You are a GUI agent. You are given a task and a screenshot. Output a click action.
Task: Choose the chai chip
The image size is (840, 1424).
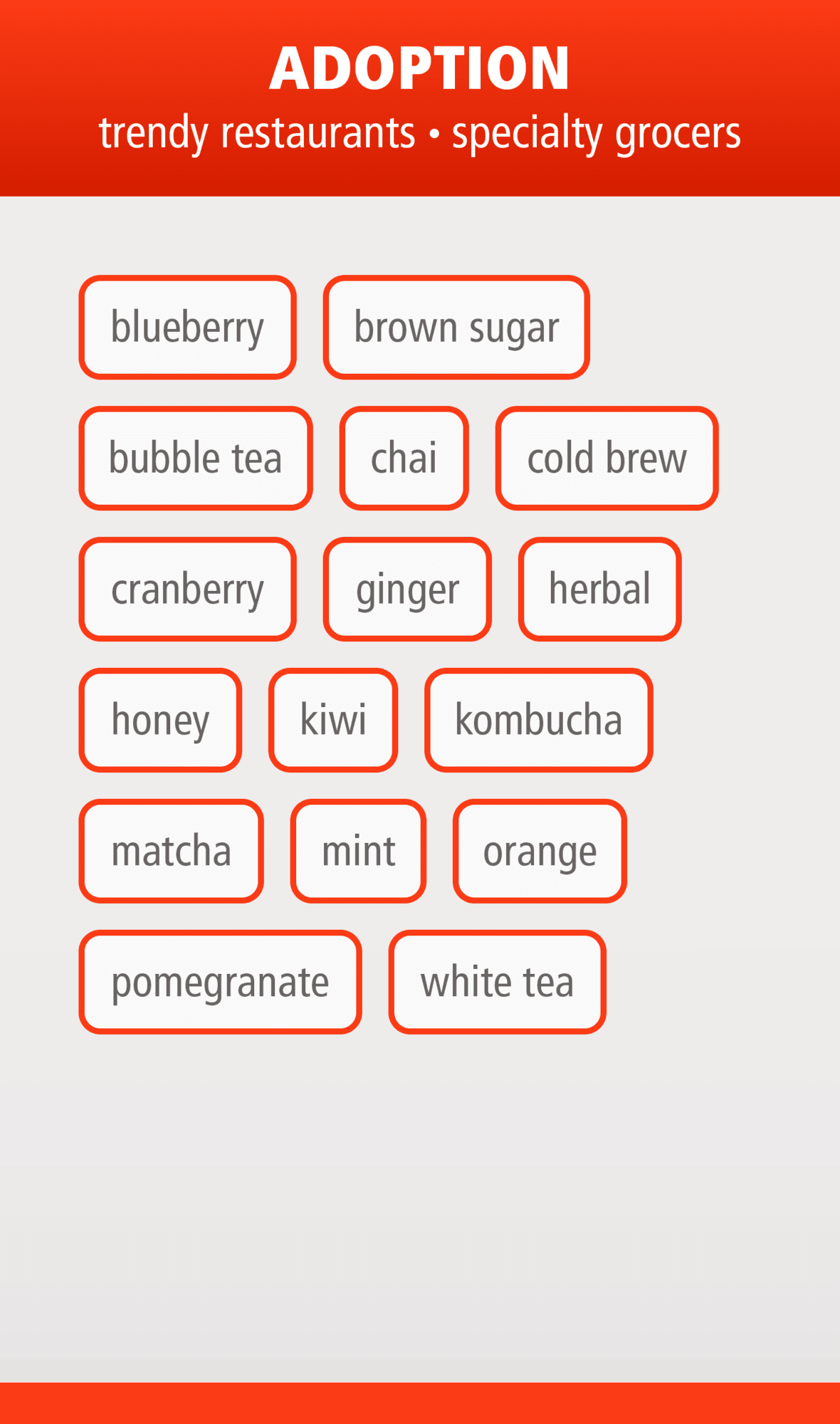pos(404,459)
